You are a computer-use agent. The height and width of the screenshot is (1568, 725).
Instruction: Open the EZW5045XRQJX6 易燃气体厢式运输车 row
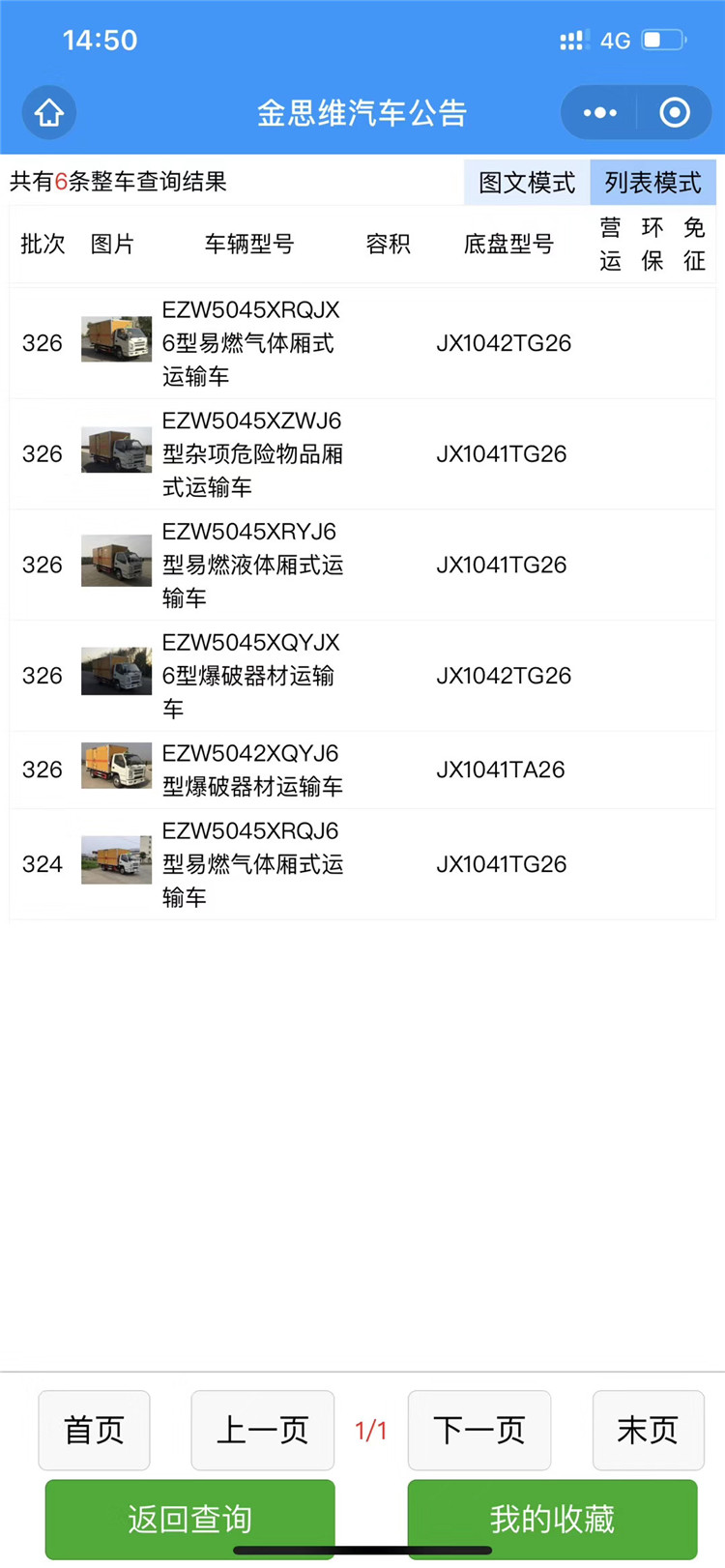362,343
